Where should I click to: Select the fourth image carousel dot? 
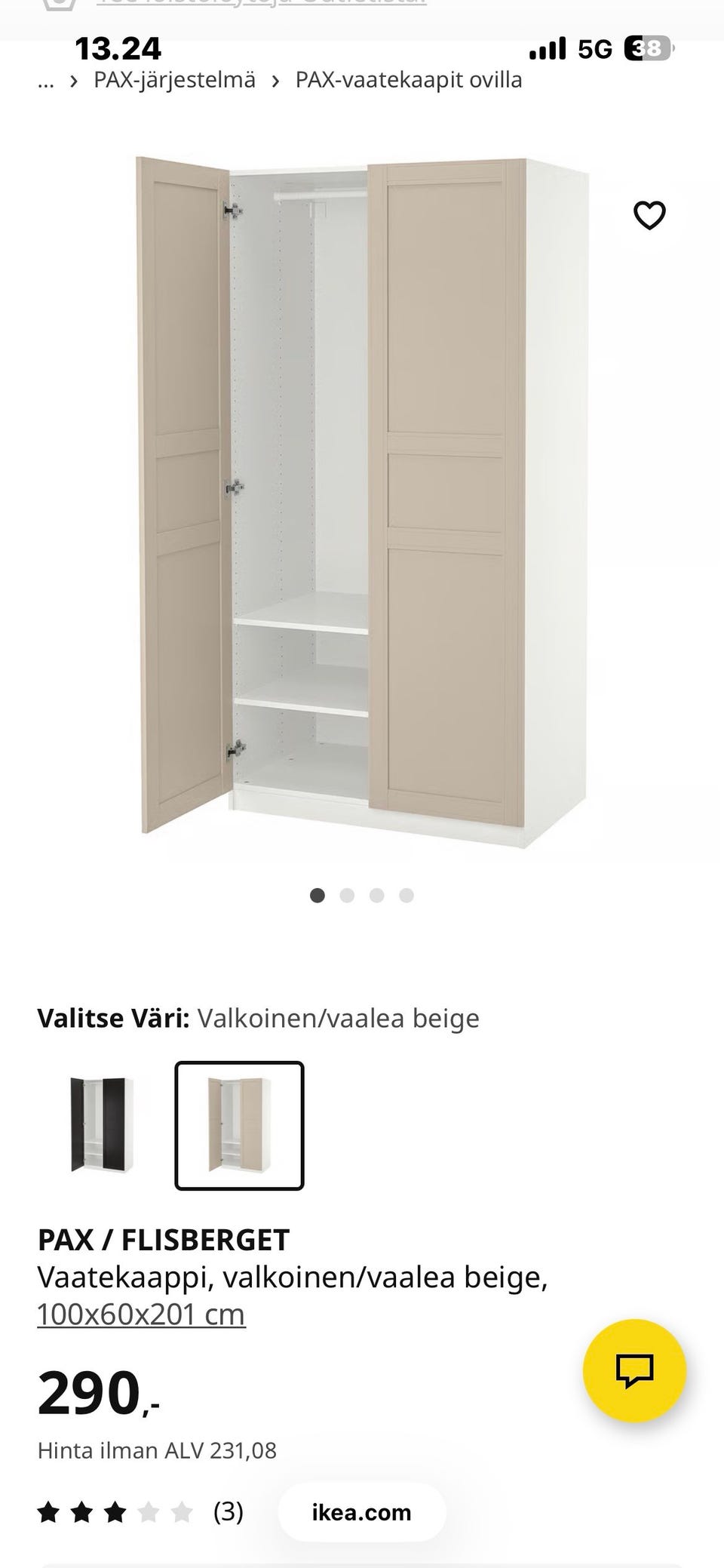tap(407, 896)
